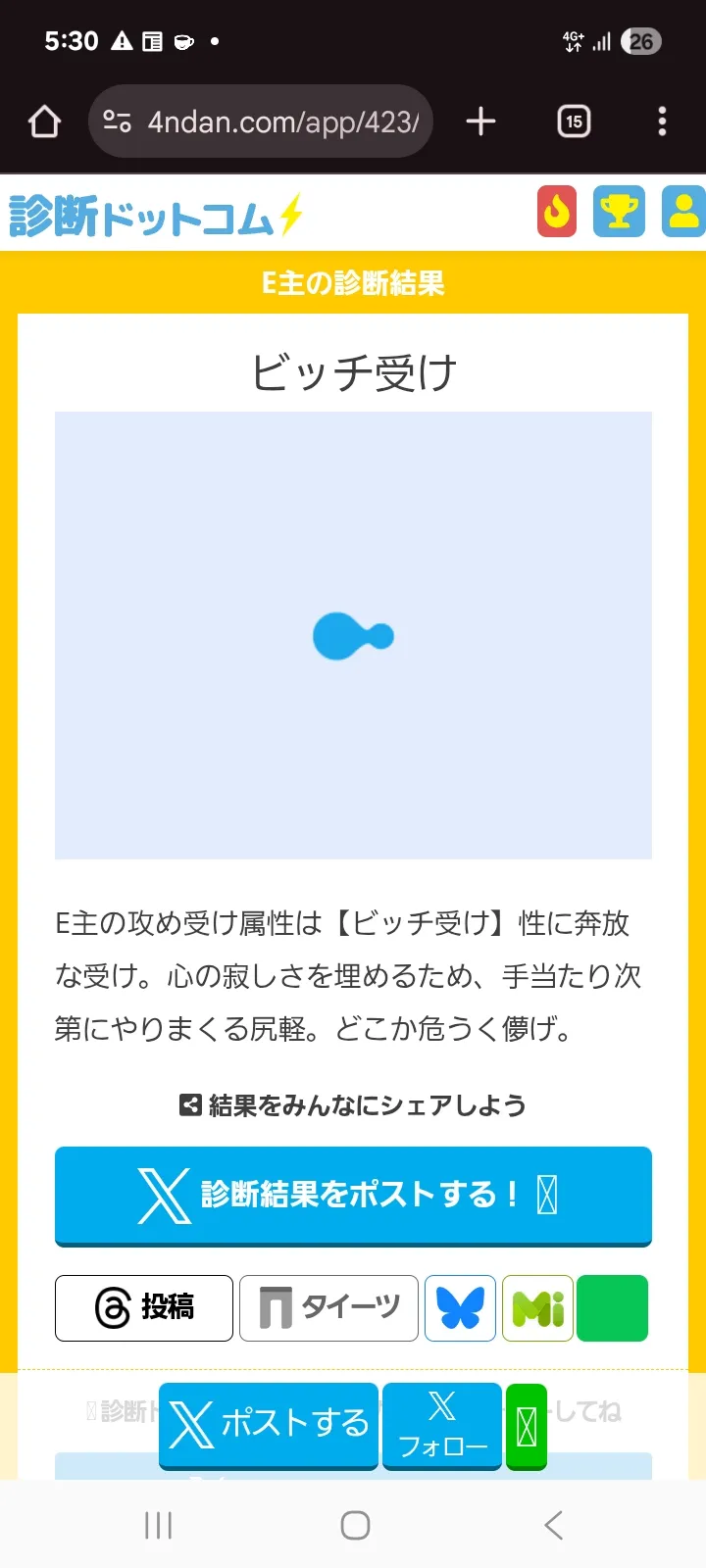Image resolution: width=706 pixels, height=1568 pixels.
Task: Show the 15 open tabs
Action: coord(574,122)
